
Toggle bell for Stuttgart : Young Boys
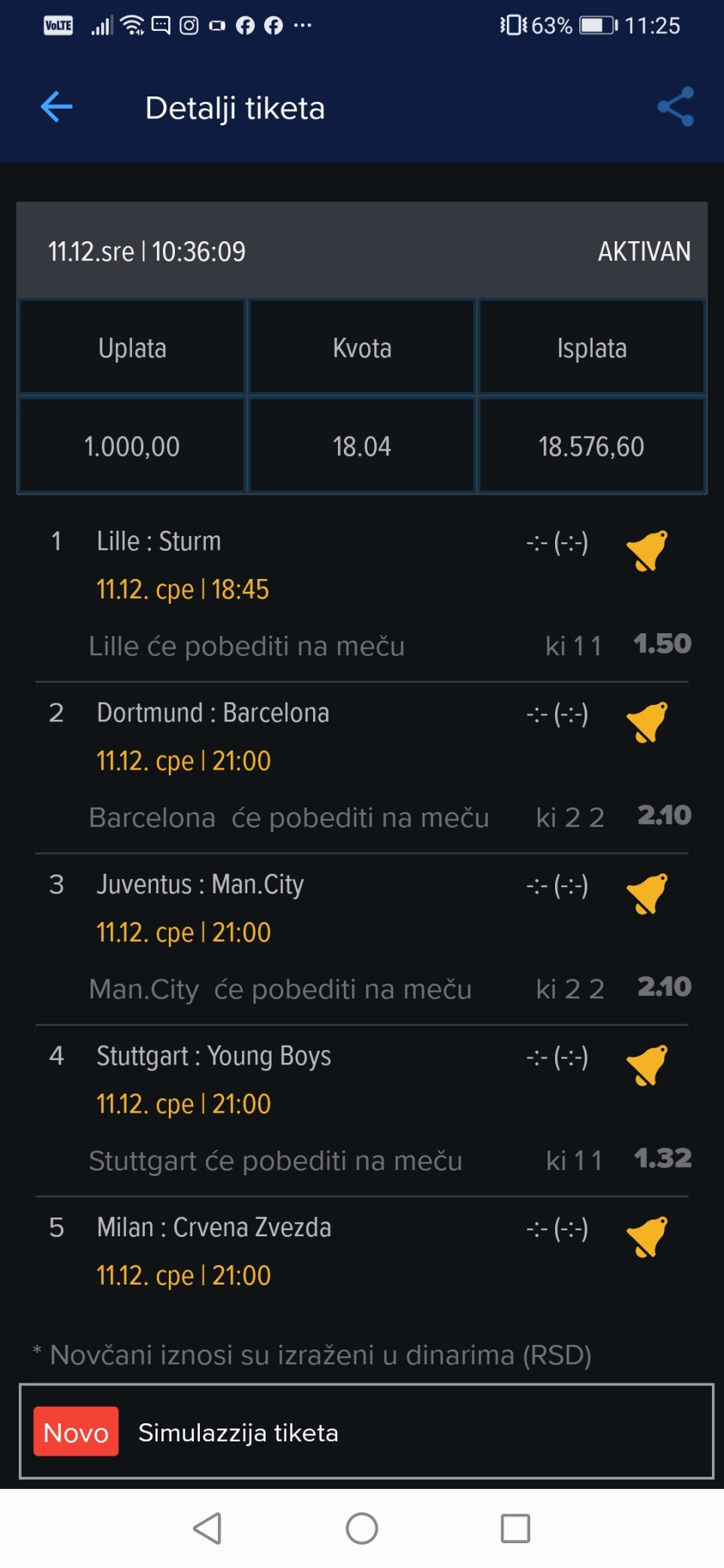(x=647, y=1065)
